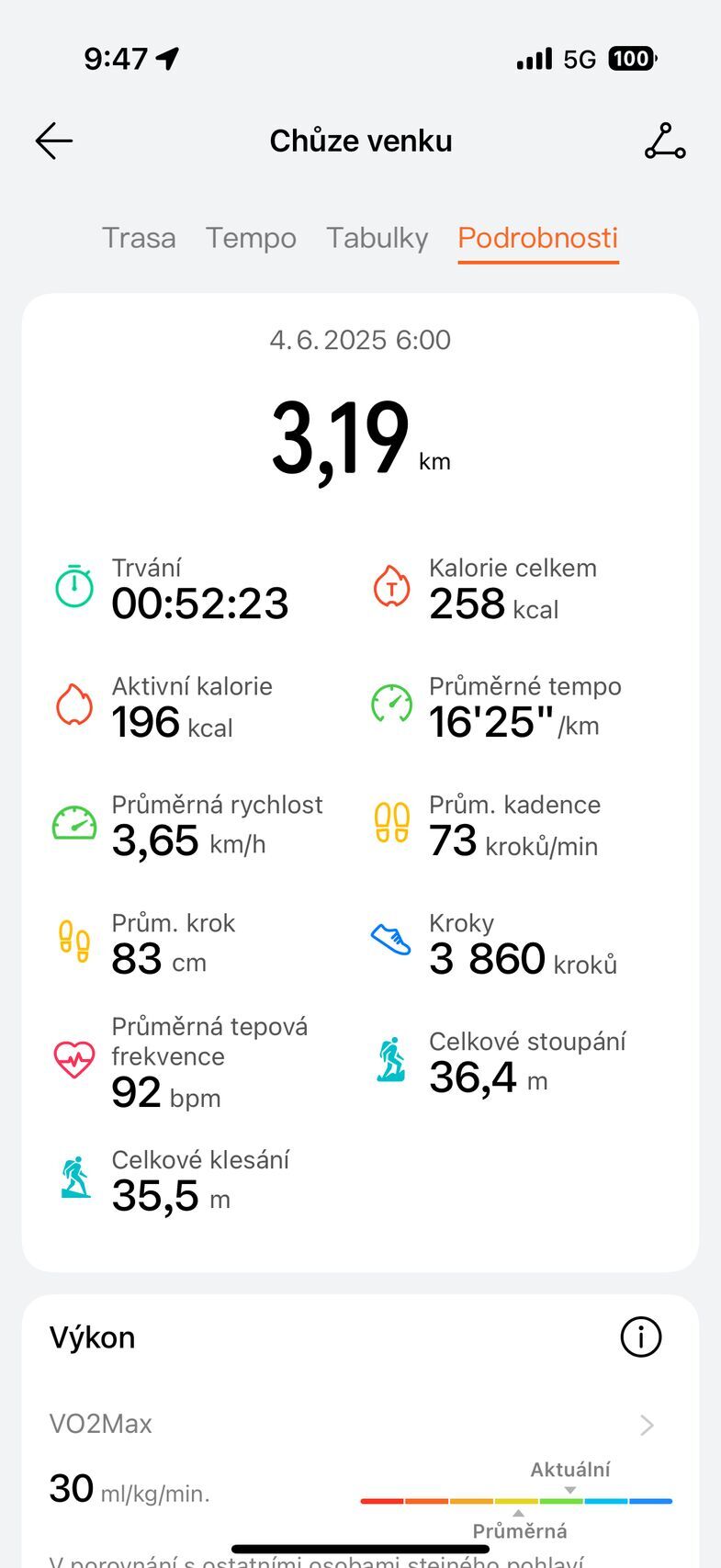Click the Aktivní kalorie flame icon

[x=74, y=706]
